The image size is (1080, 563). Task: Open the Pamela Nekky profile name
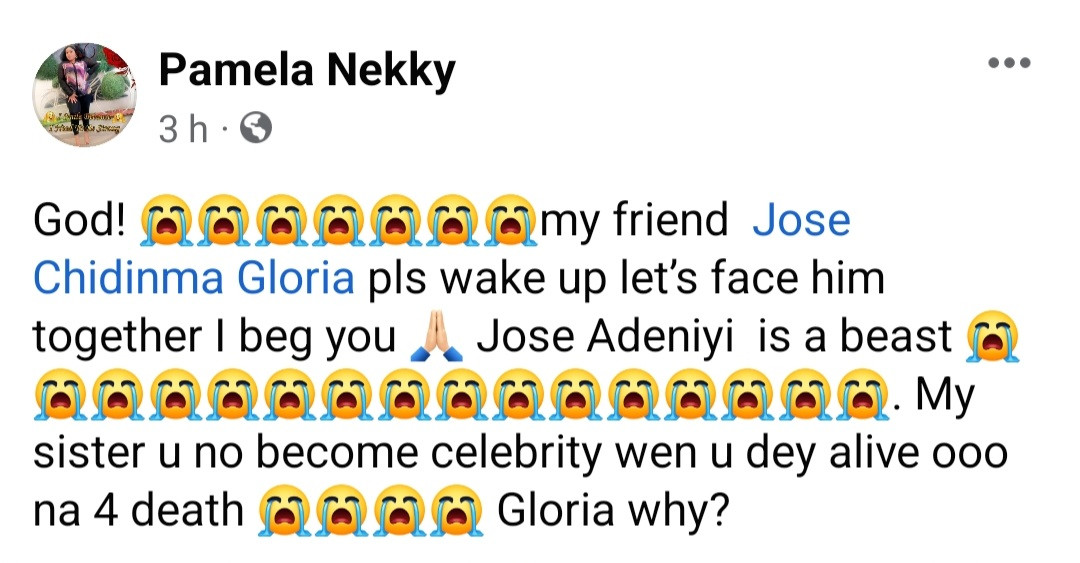307,69
